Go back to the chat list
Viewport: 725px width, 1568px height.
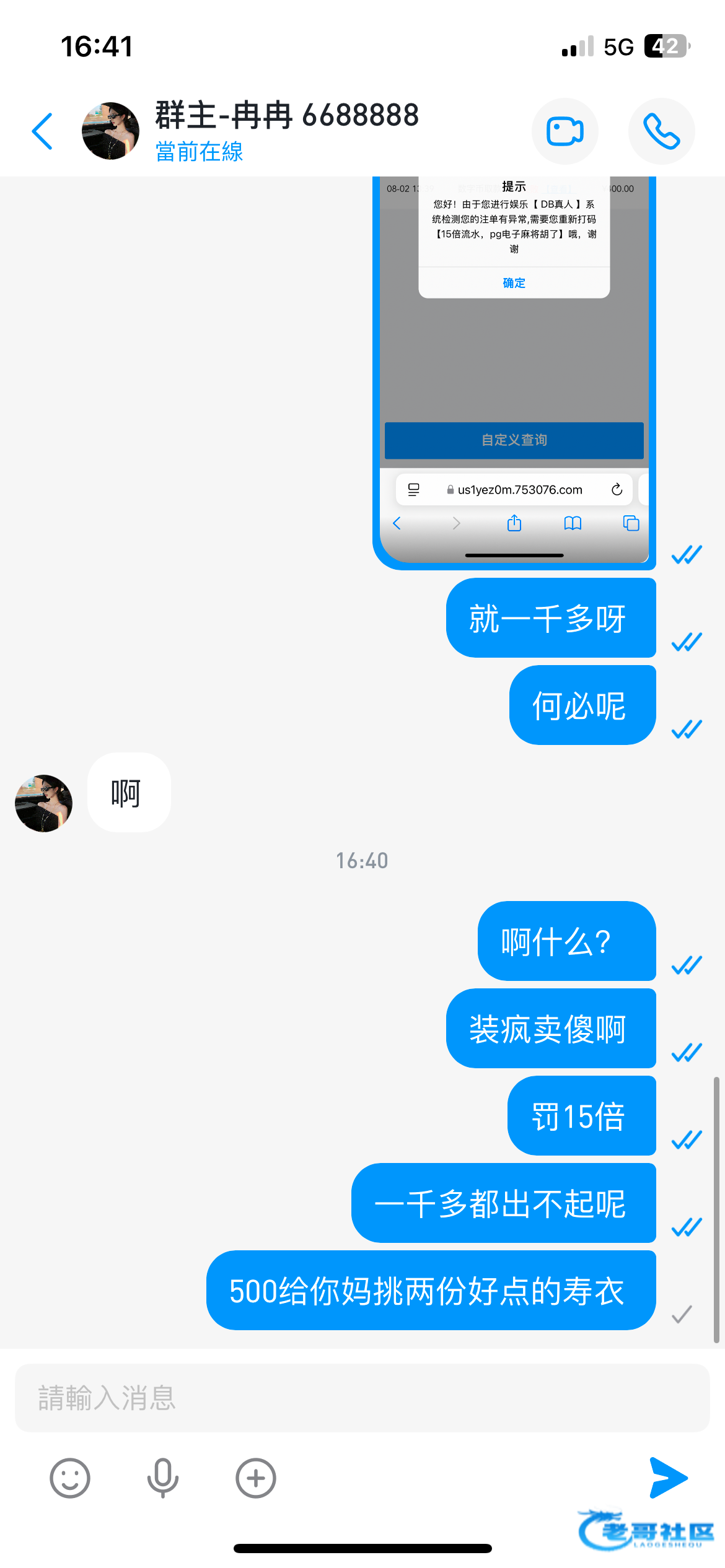42,131
